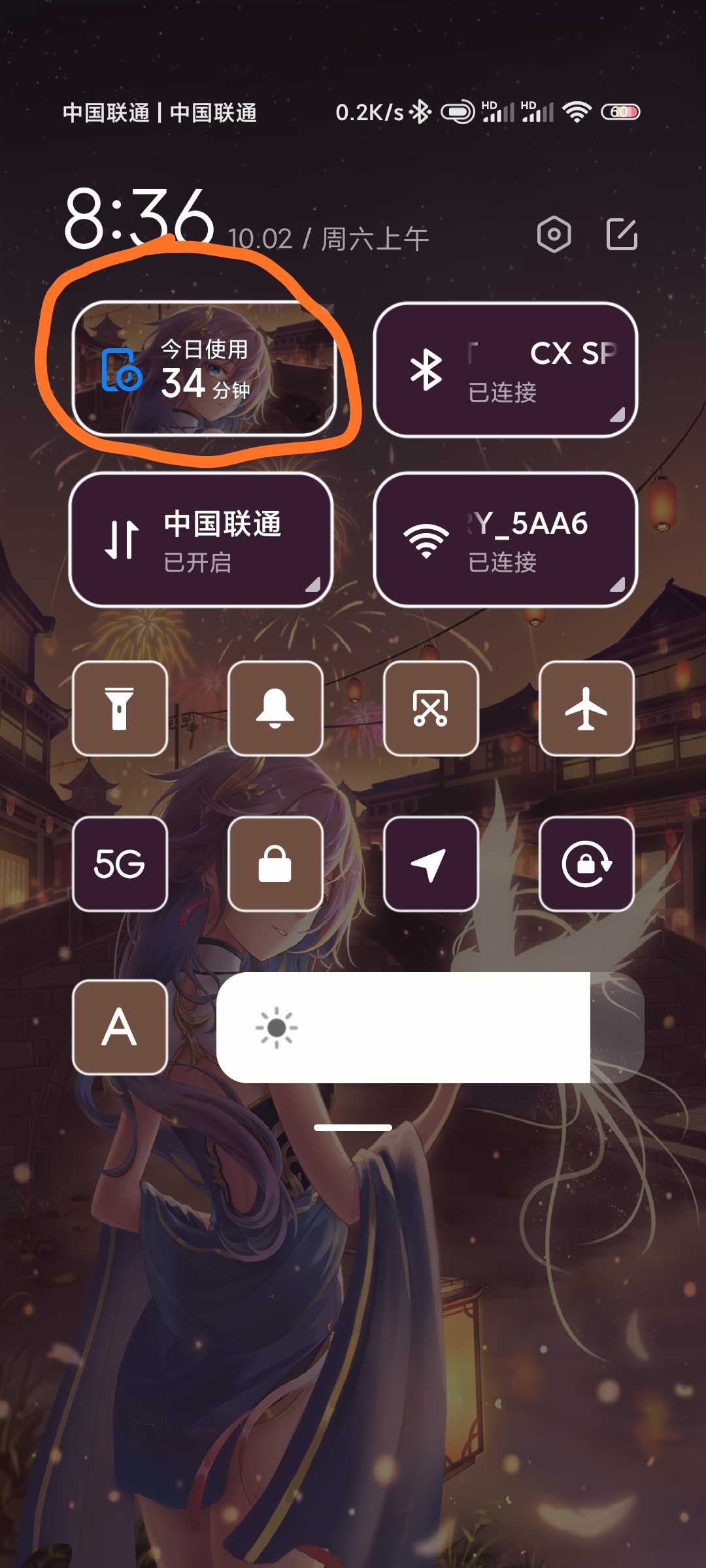706x1568 pixels.
Task: Turn on the flashlight
Action: (x=120, y=708)
